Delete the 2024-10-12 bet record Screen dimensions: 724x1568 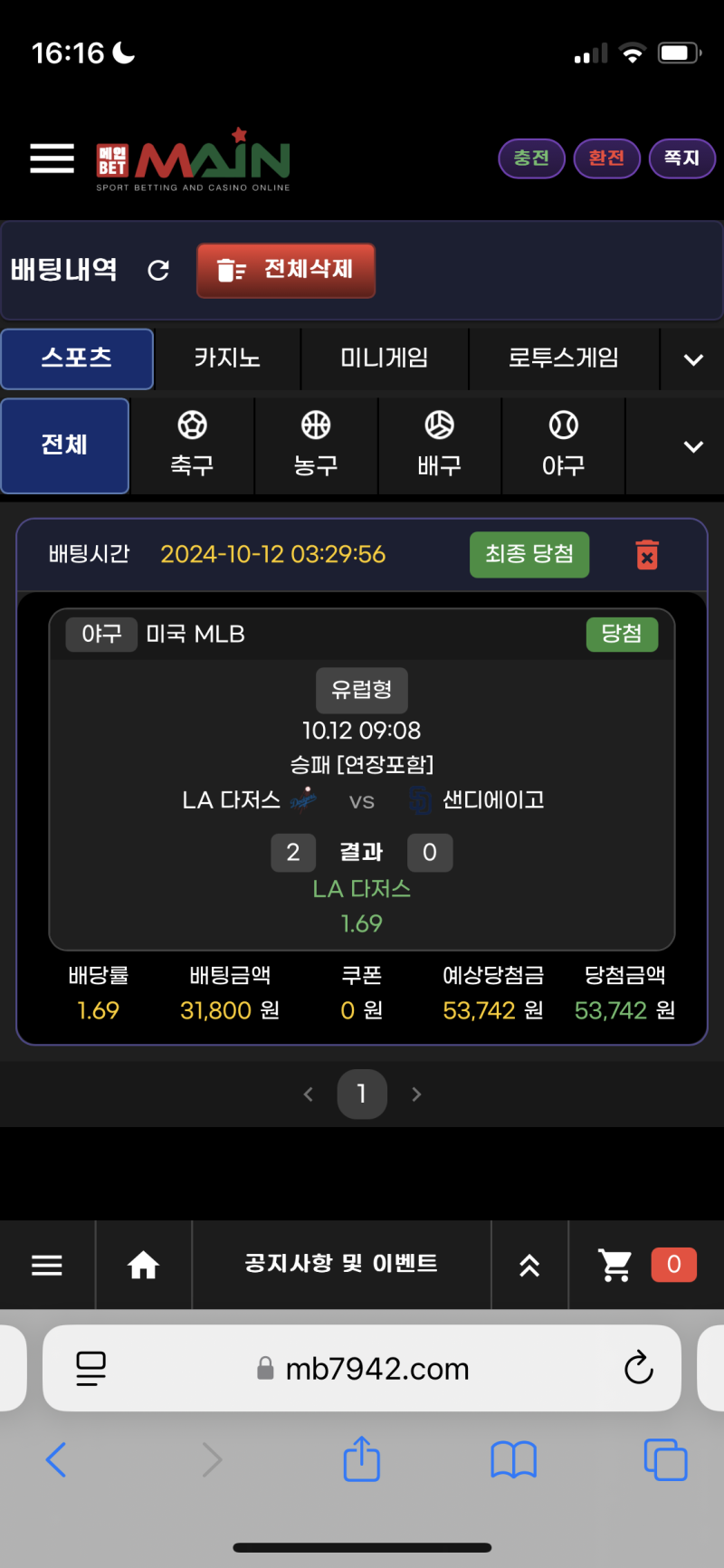pos(647,554)
